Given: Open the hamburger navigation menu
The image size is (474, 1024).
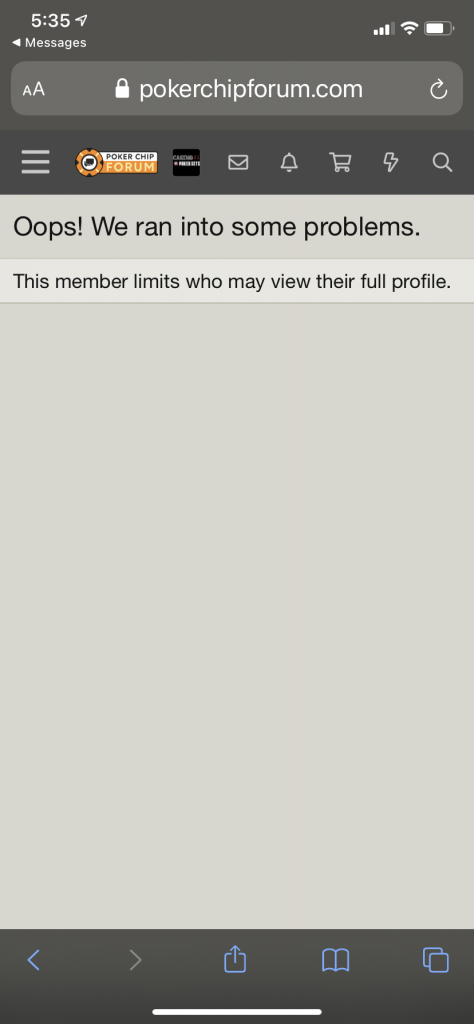Looking at the screenshot, I should pyautogui.click(x=35, y=162).
